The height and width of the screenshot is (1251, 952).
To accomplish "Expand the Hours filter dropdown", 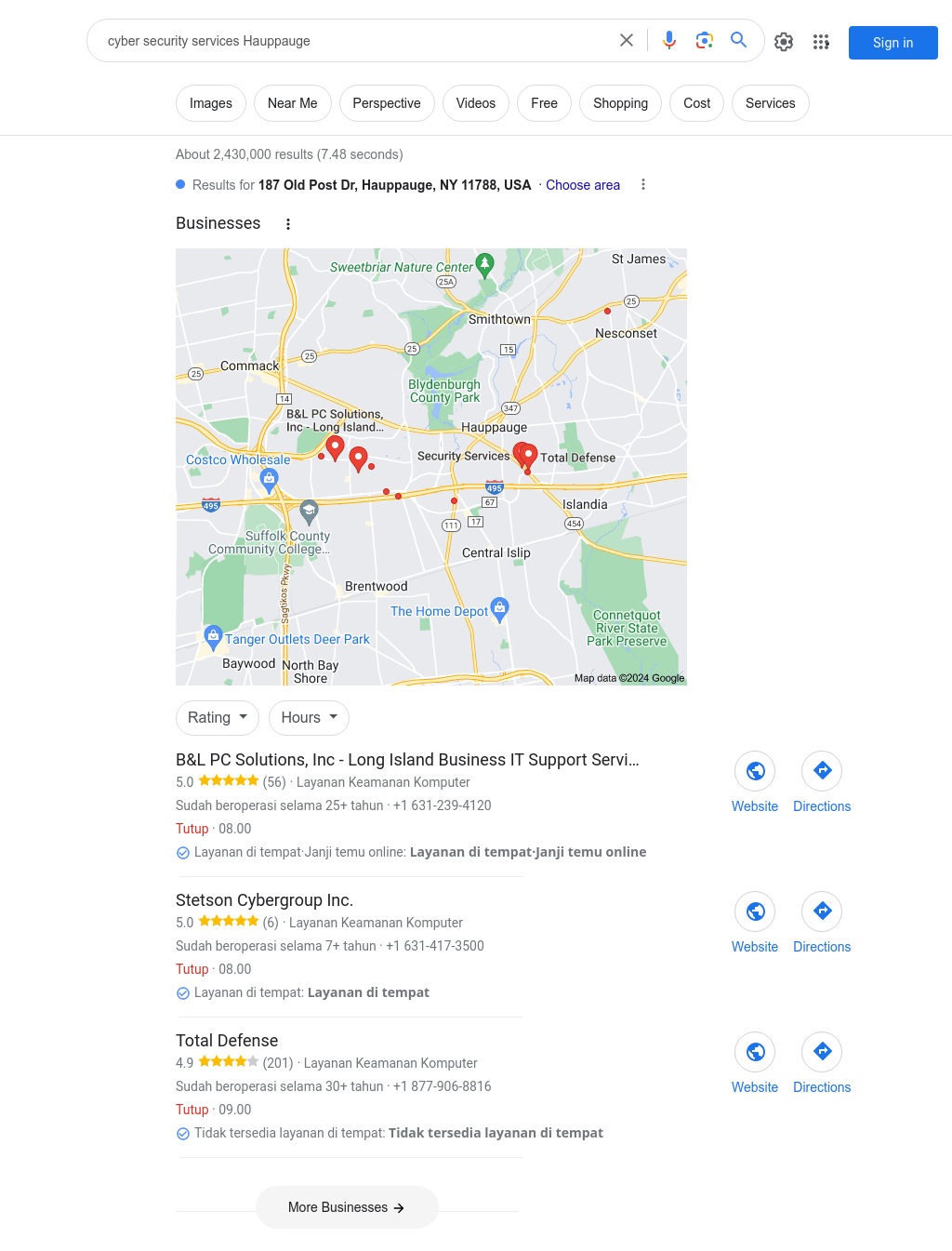I will 309,718.
